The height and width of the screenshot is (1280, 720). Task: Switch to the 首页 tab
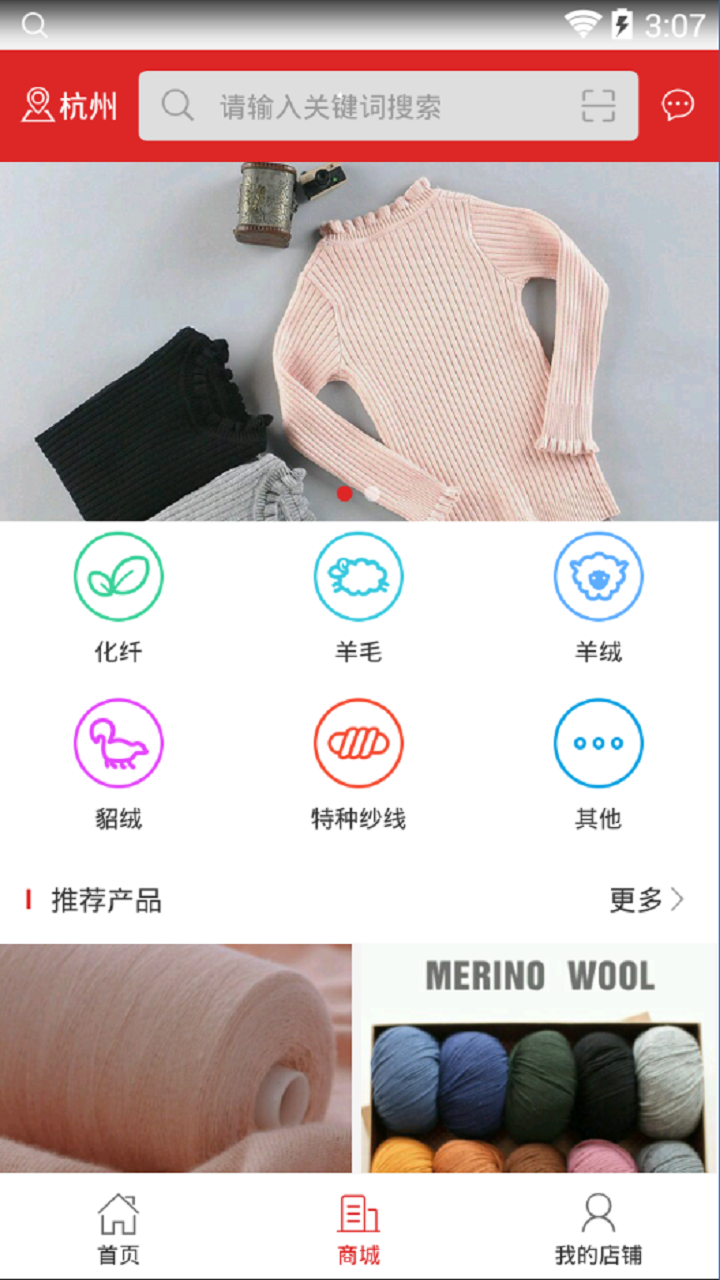[118, 1229]
